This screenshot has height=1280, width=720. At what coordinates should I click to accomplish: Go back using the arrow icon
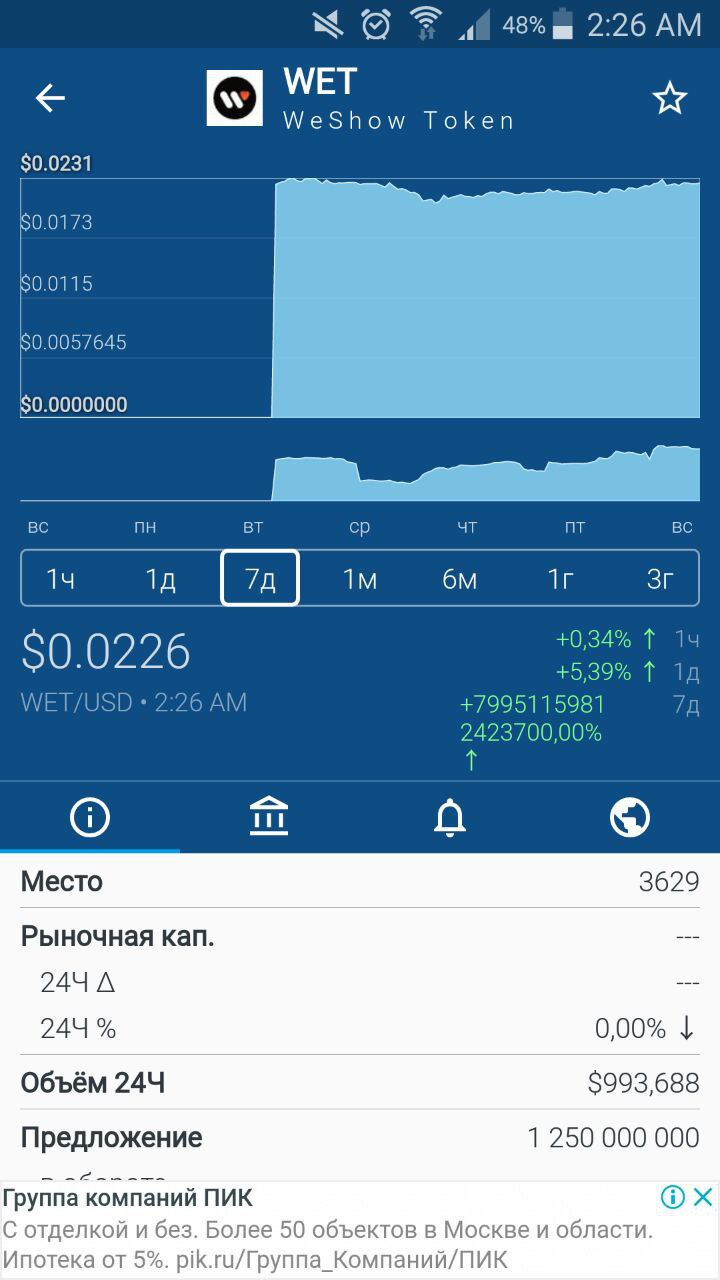(x=50, y=97)
